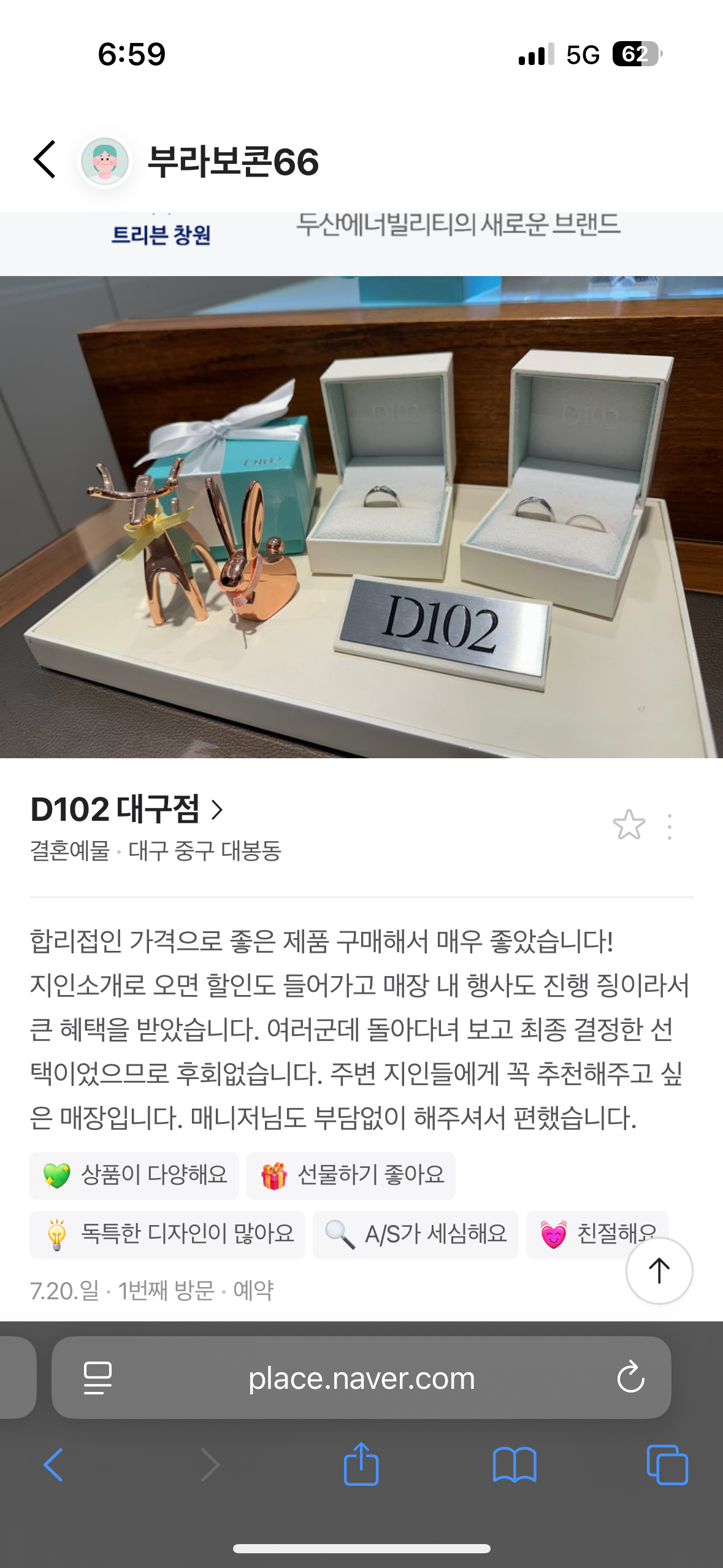
Task: Go to the previous page in Safari
Action: point(53,1465)
